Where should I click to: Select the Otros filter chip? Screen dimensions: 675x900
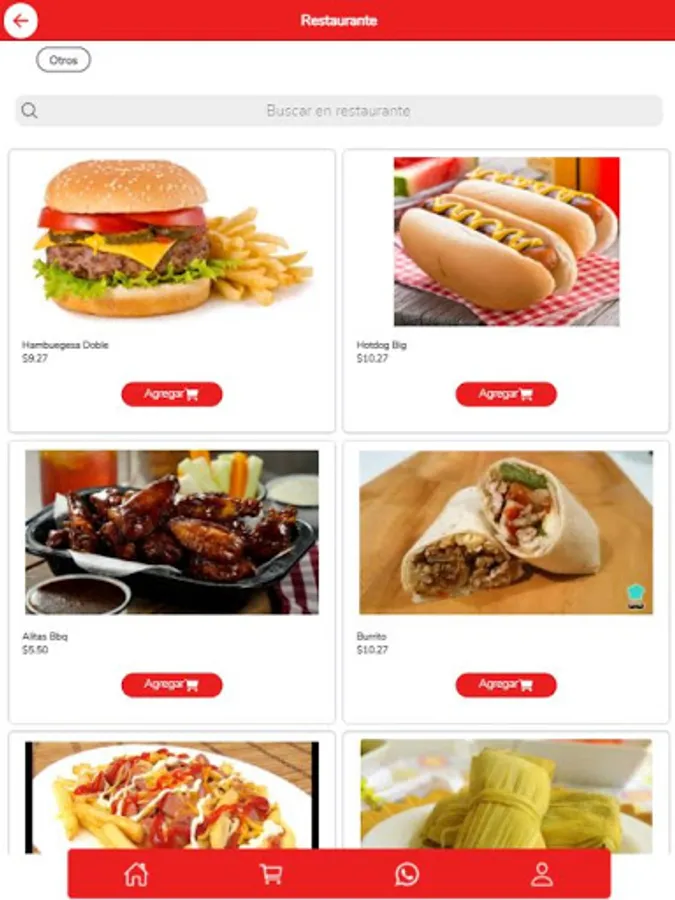pyautogui.click(x=63, y=60)
